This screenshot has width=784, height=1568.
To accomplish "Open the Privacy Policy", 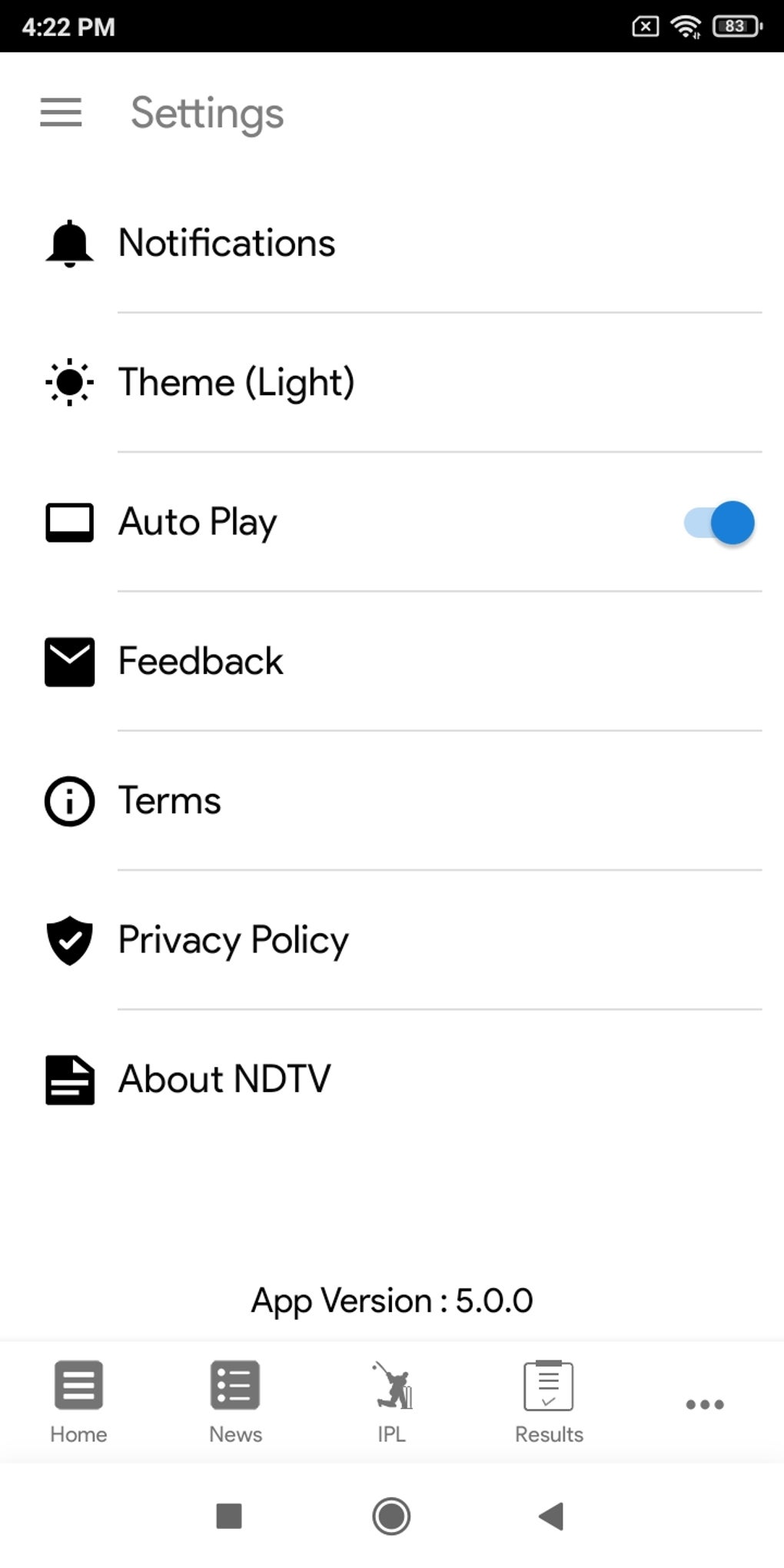I will pyautogui.click(x=233, y=940).
